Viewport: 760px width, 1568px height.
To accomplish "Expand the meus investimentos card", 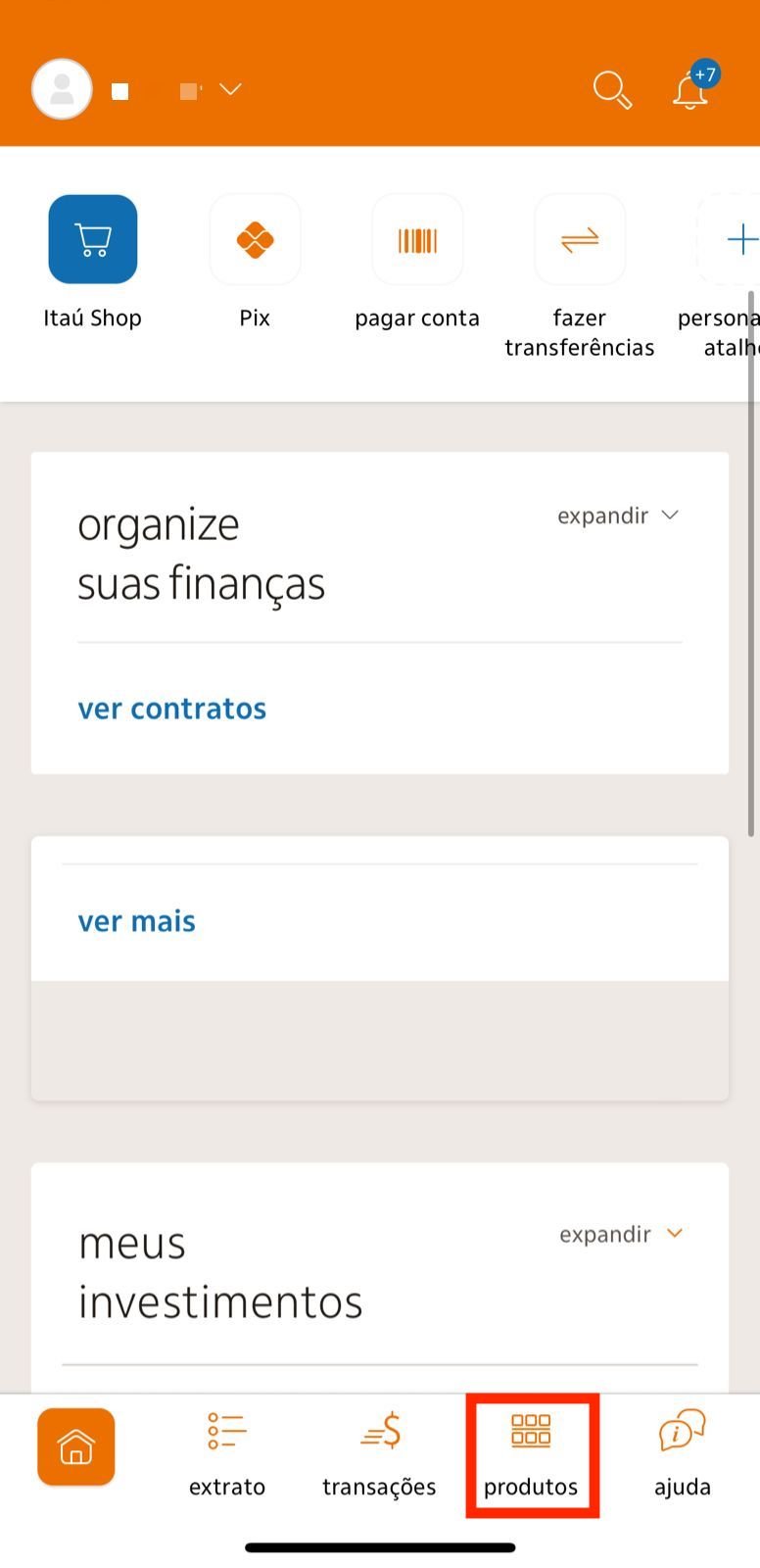I will point(621,1234).
